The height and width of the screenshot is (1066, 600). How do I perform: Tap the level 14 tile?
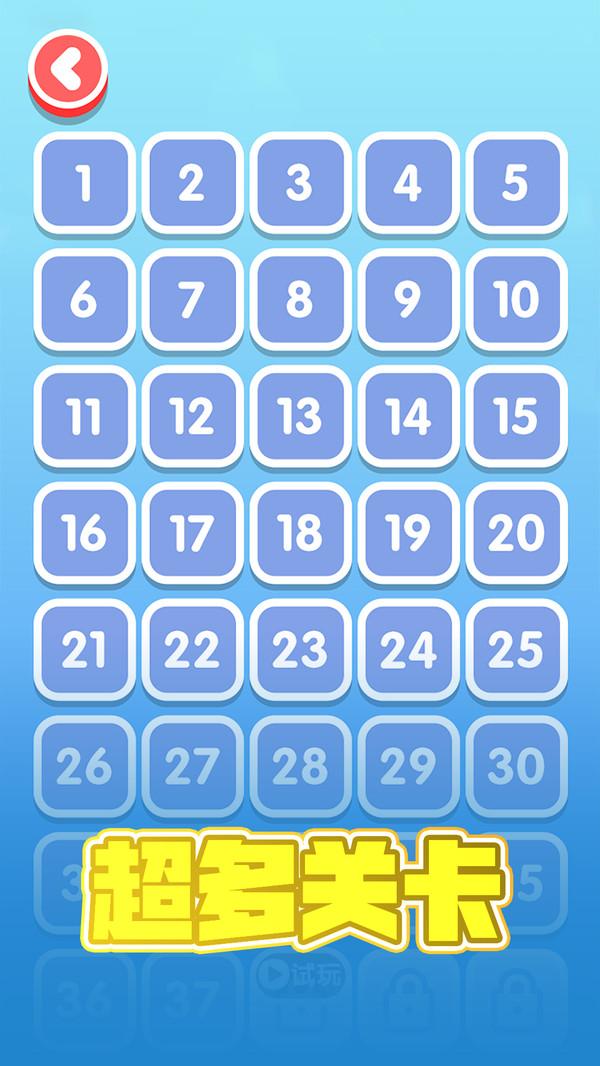tap(408, 416)
